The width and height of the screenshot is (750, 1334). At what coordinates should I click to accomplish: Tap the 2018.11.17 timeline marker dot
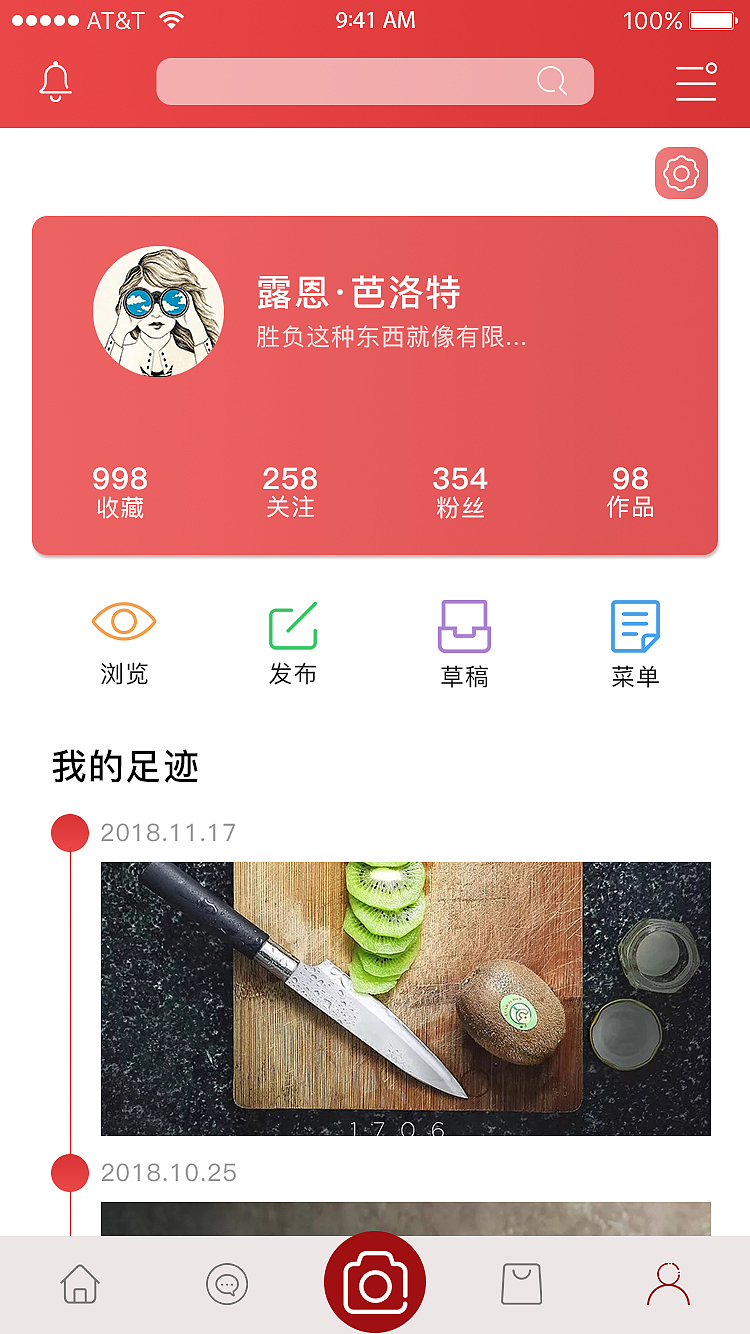coord(70,832)
